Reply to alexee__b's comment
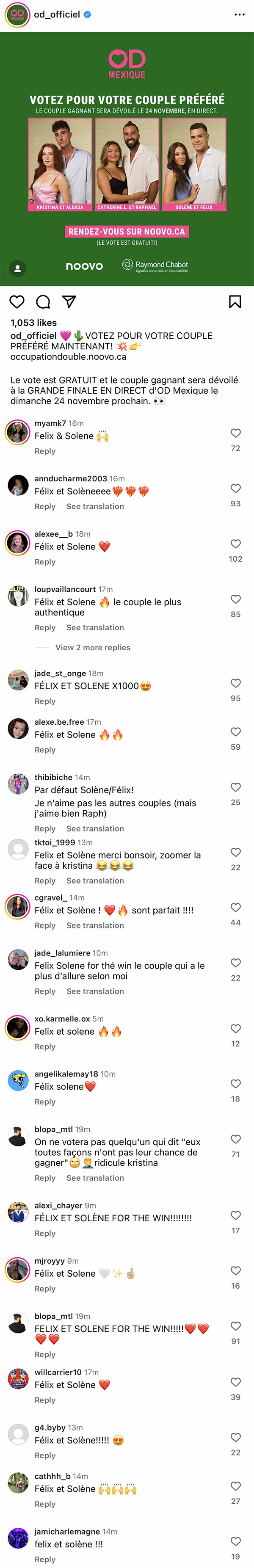This screenshot has width=254, height=1568. tap(45, 562)
